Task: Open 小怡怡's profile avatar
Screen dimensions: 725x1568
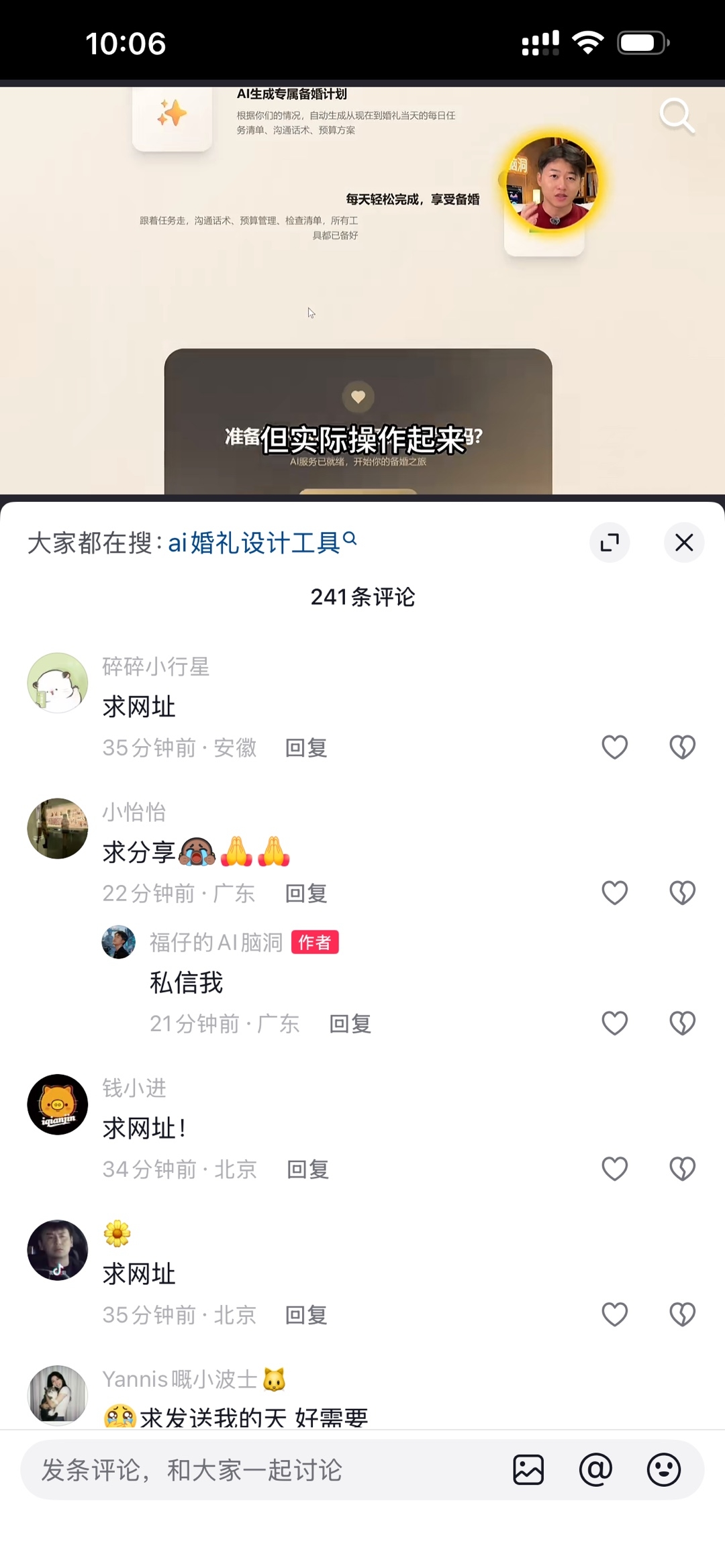Action: pyautogui.click(x=58, y=829)
